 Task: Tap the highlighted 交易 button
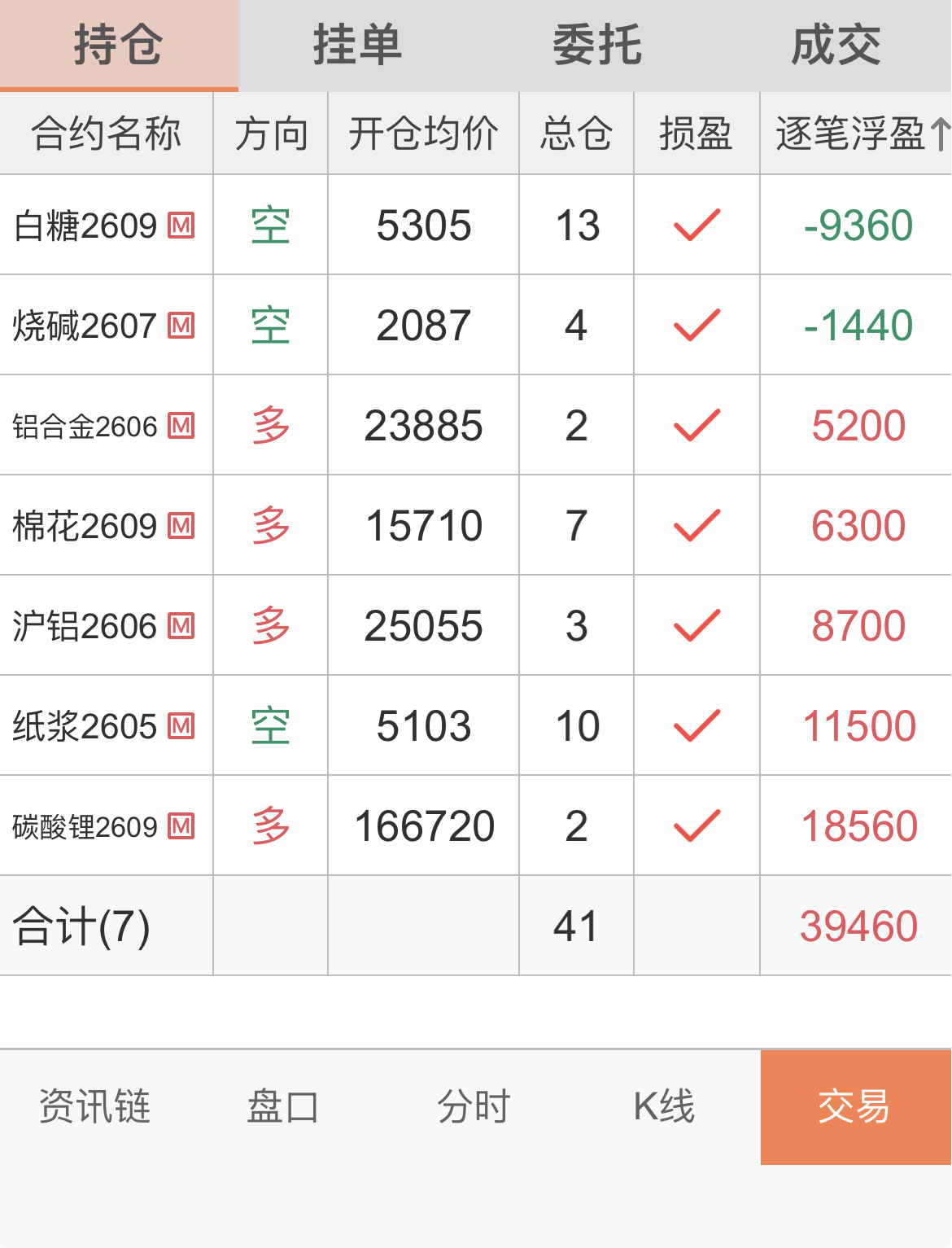854,1106
